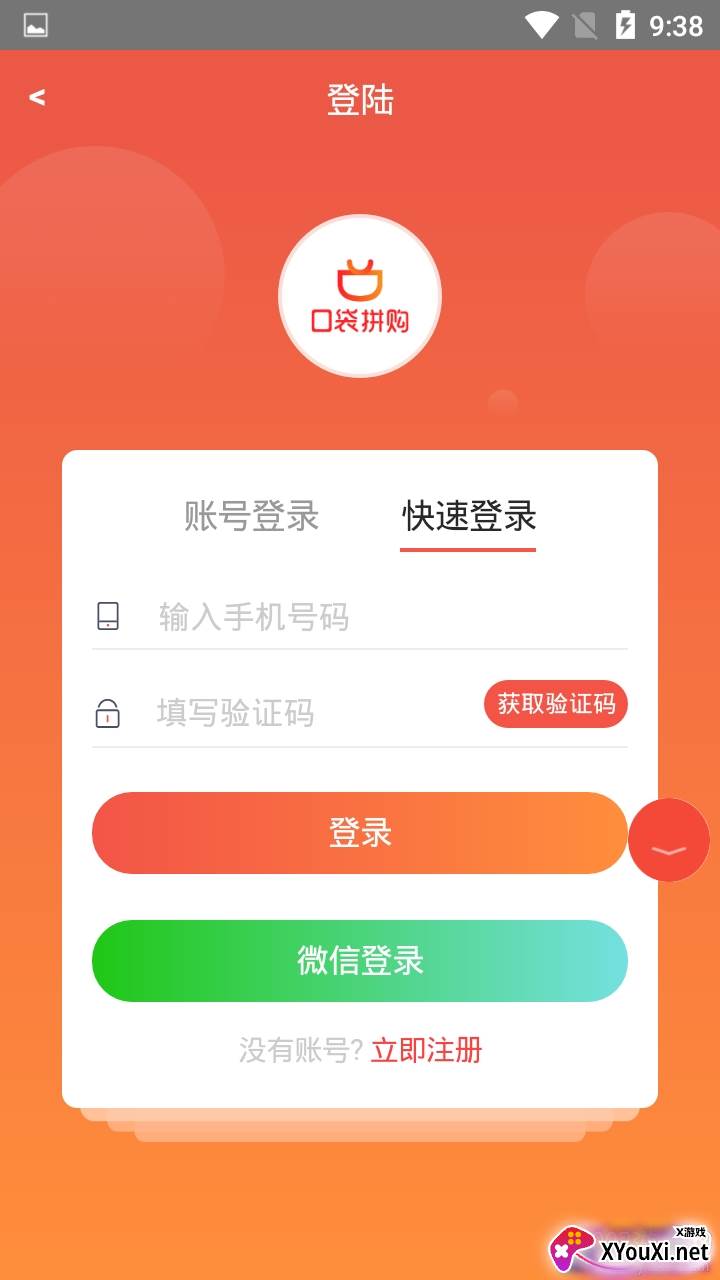Tap the 填写验证码 verification code field
Screen dimensions: 720x1280
[x=310, y=713]
